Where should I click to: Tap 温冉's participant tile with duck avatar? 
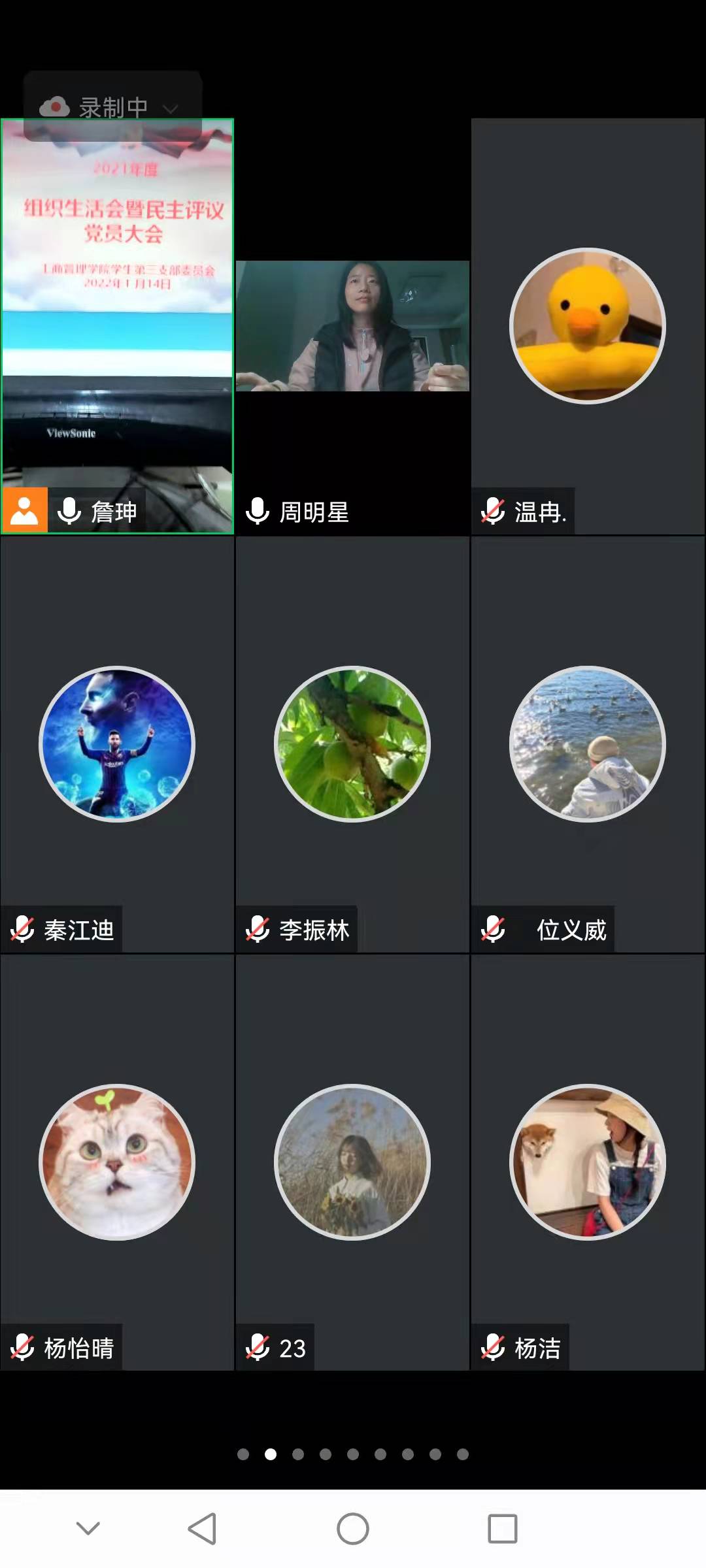pos(588,326)
